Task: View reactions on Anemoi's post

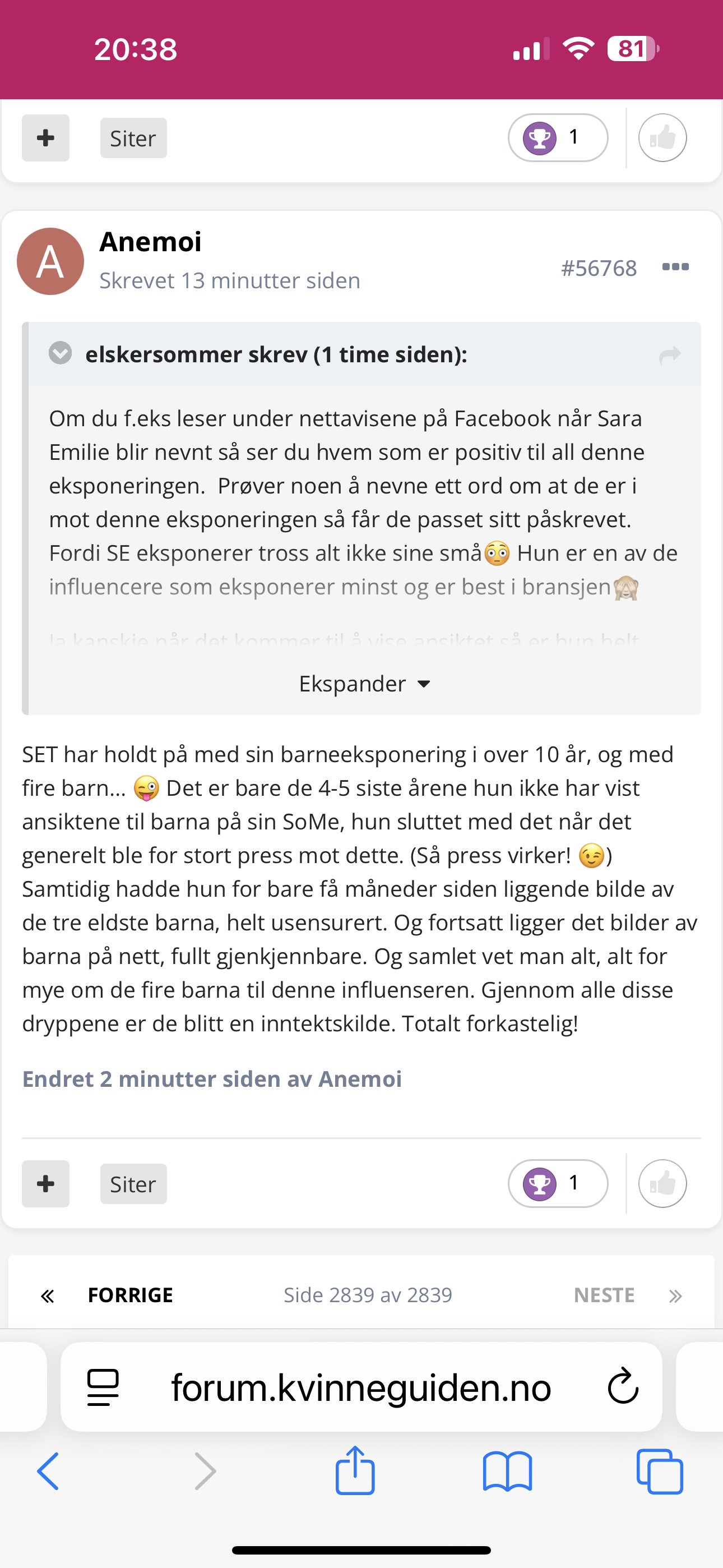Action: click(x=557, y=1183)
